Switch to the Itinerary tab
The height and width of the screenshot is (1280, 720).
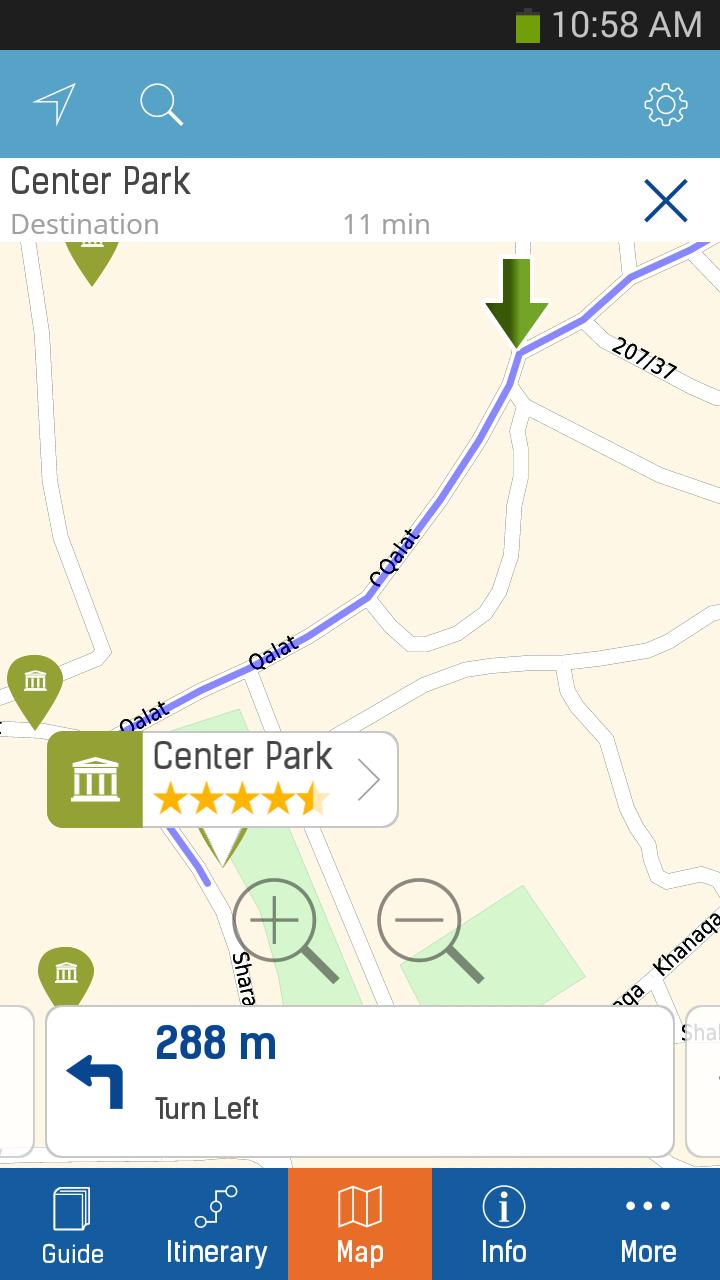216,1224
